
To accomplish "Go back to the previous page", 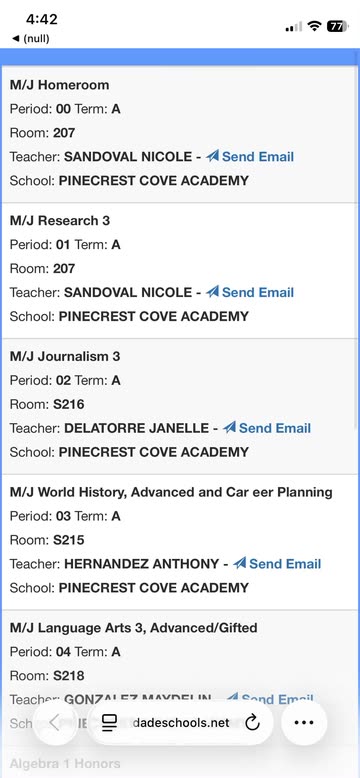I will coord(55,722).
